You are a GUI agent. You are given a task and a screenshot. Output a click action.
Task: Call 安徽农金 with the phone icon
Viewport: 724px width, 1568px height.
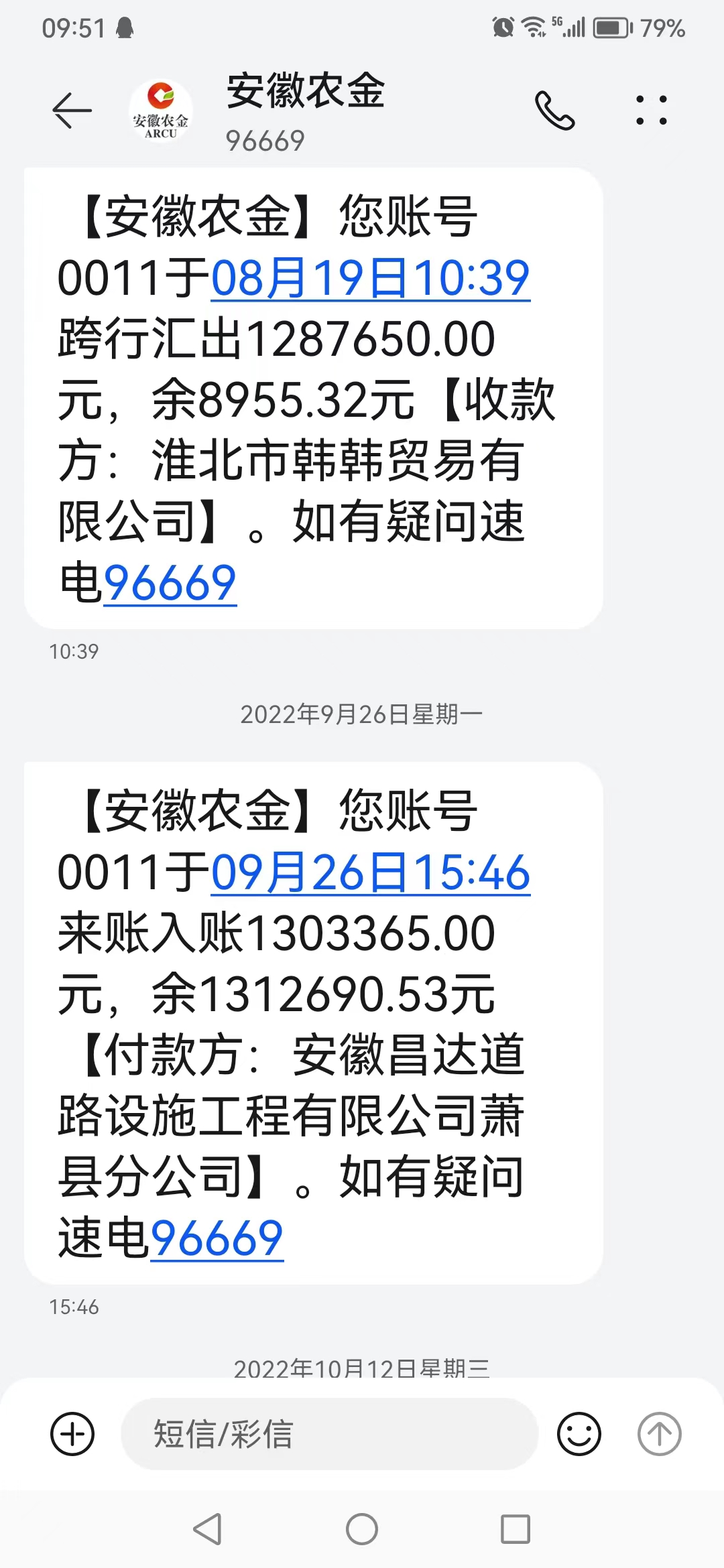[x=554, y=111]
